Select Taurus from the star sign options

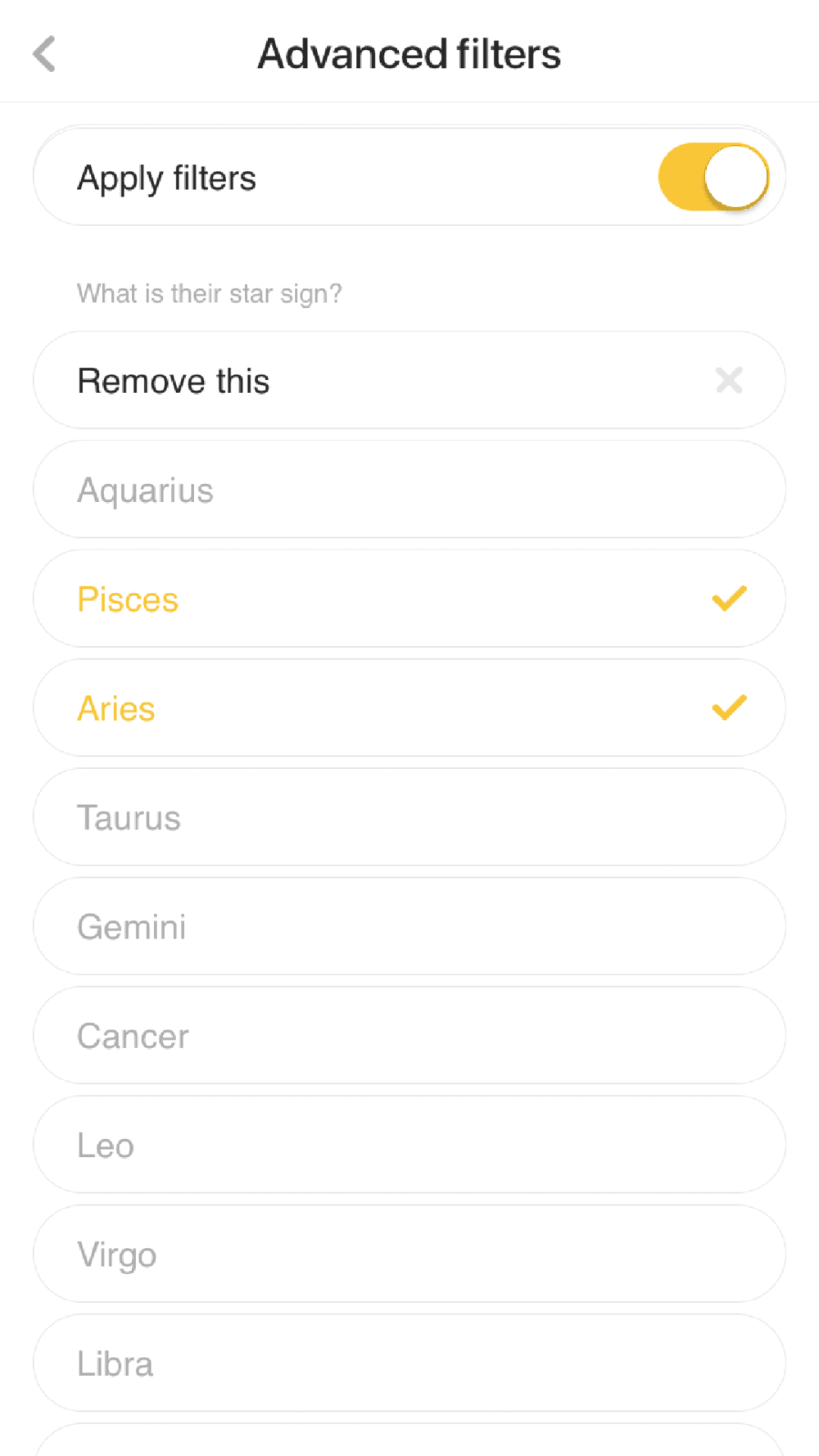pos(409,816)
